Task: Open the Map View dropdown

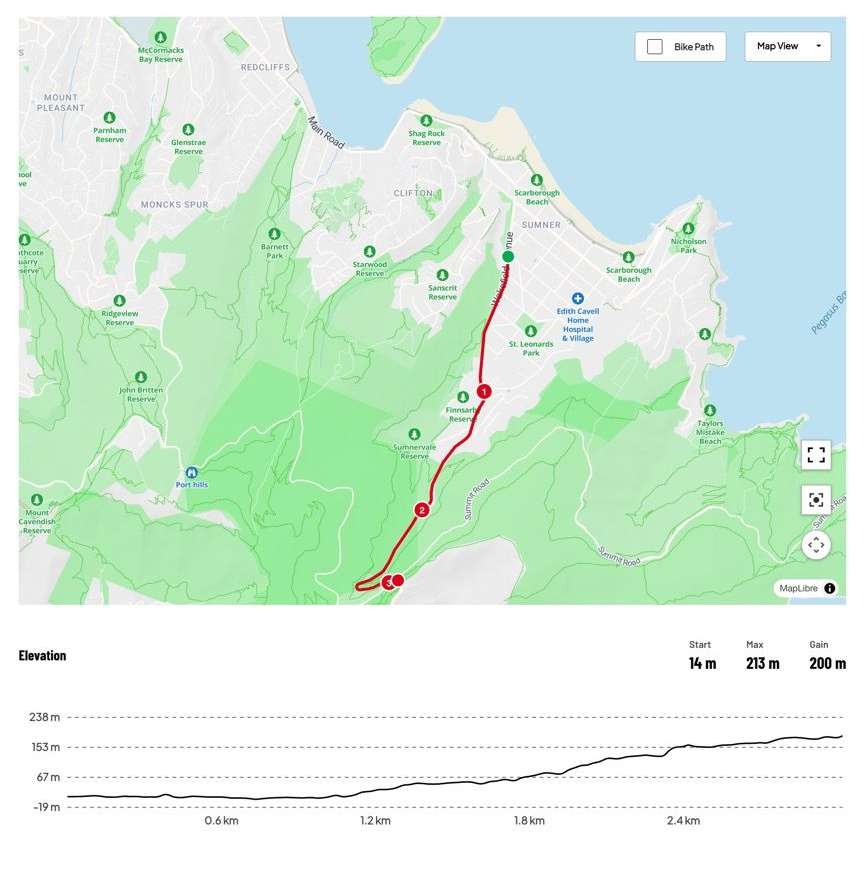Action: tap(787, 46)
